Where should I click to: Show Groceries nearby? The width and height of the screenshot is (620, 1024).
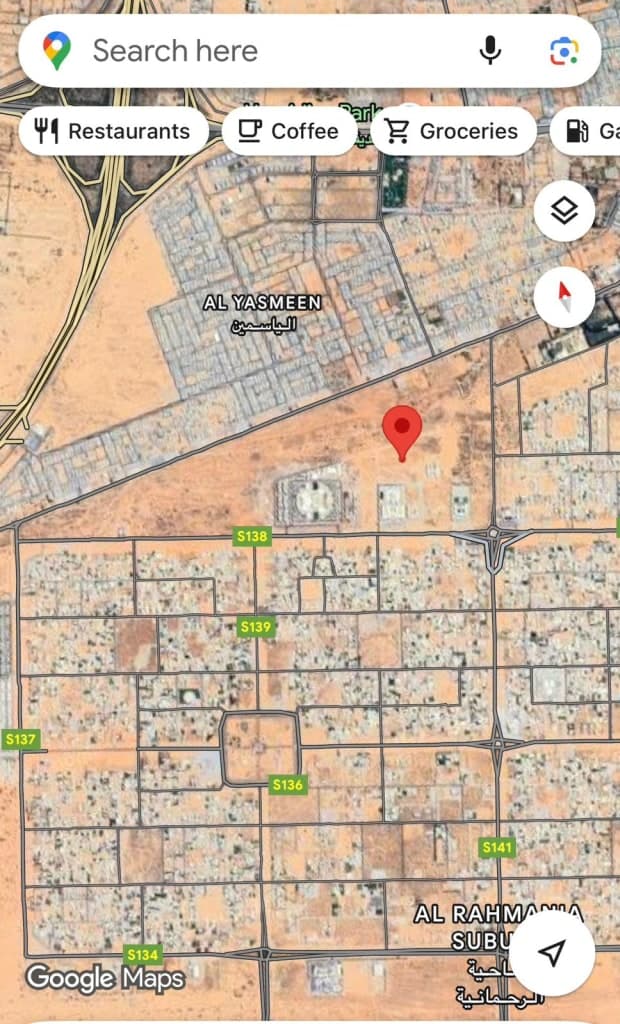coord(454,131)
